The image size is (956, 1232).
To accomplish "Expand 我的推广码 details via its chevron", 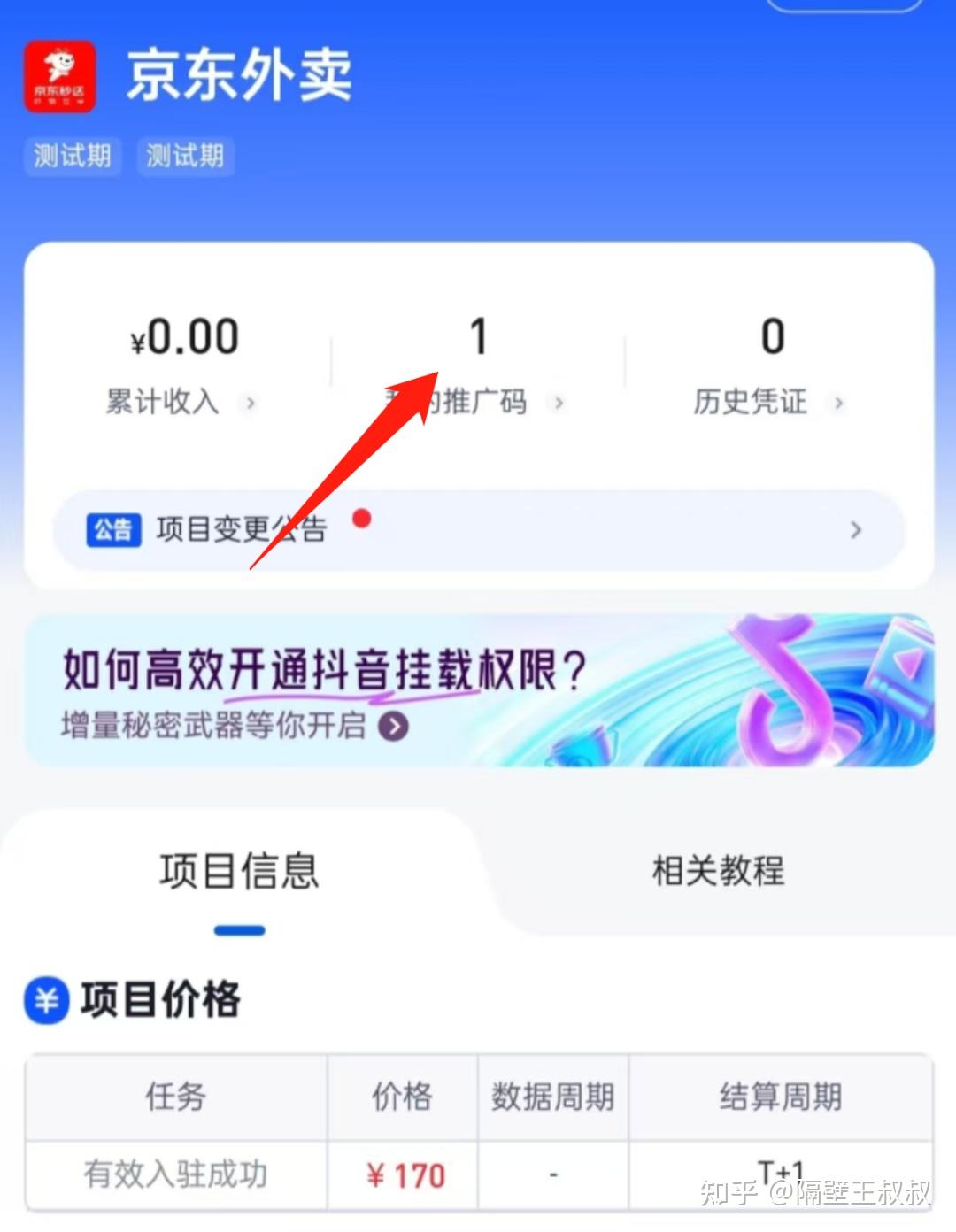I will coord(560,403).
